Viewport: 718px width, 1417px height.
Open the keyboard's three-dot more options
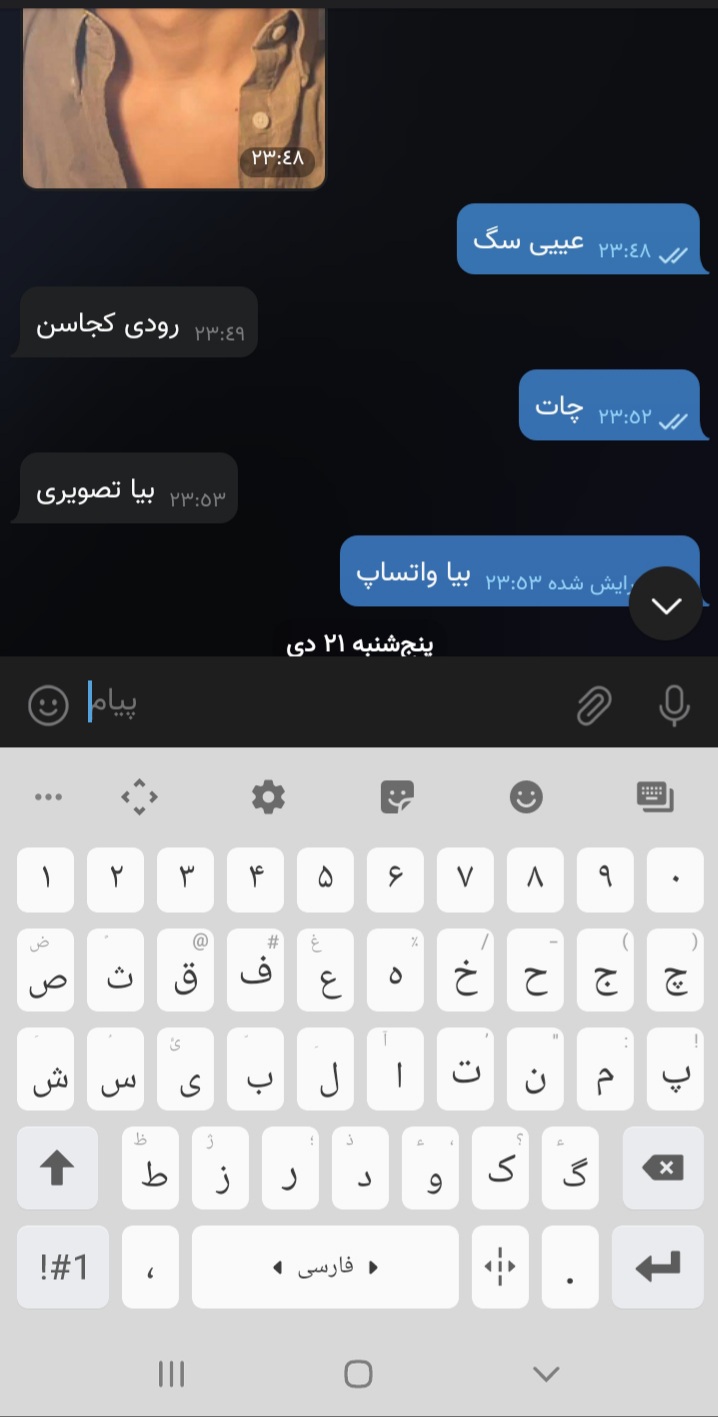click(x=48, y=797)
